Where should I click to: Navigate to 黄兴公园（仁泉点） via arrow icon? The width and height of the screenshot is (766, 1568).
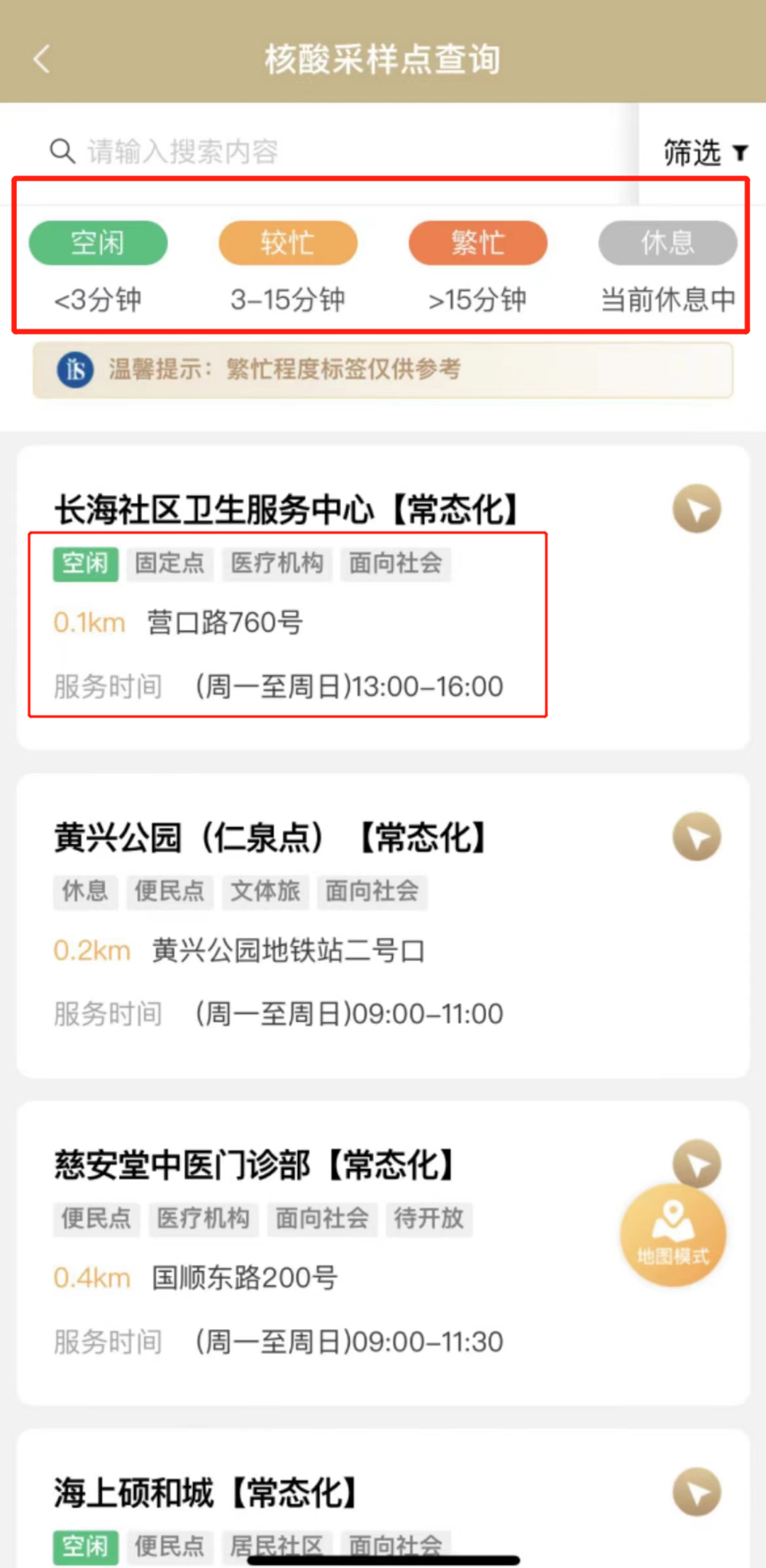point(696,837)
